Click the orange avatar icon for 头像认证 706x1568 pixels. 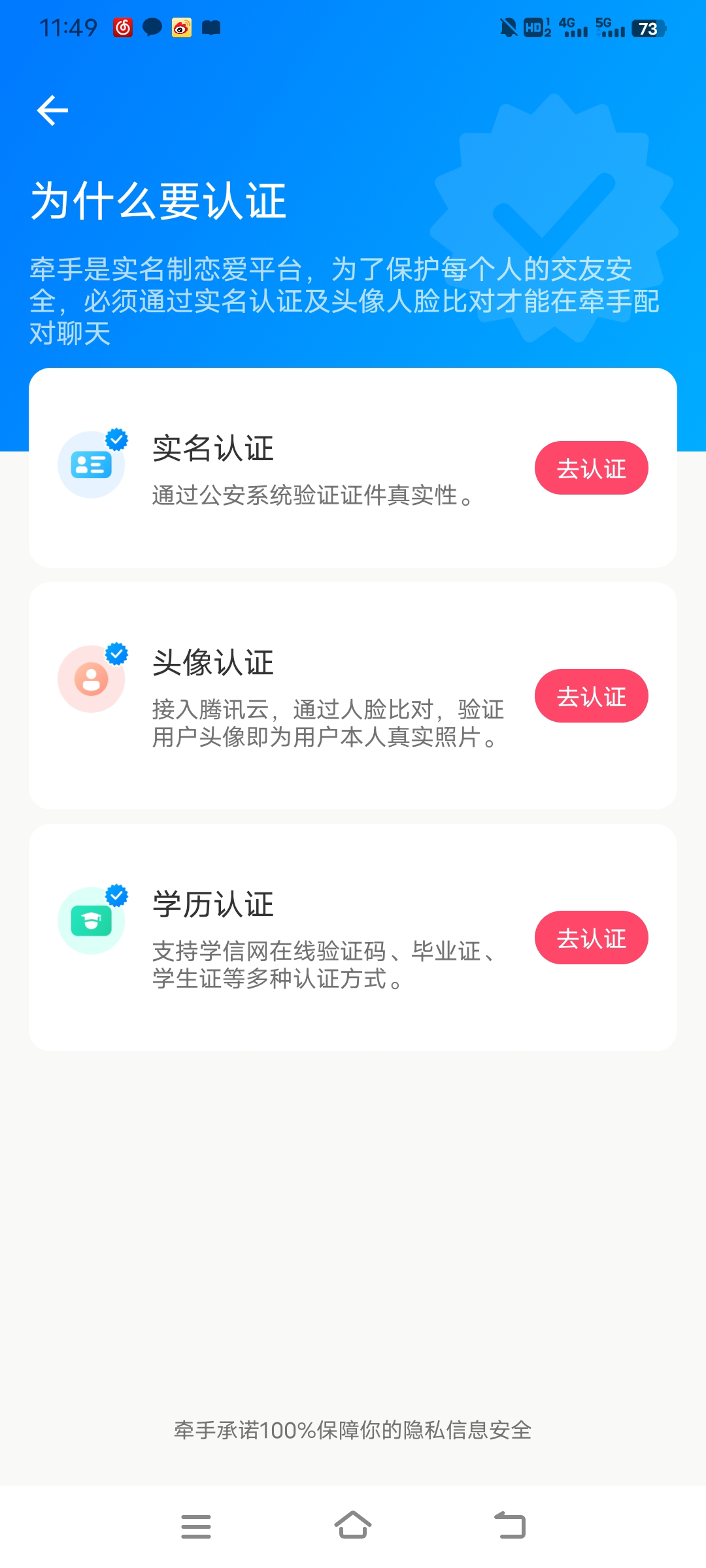click(92, 679)
